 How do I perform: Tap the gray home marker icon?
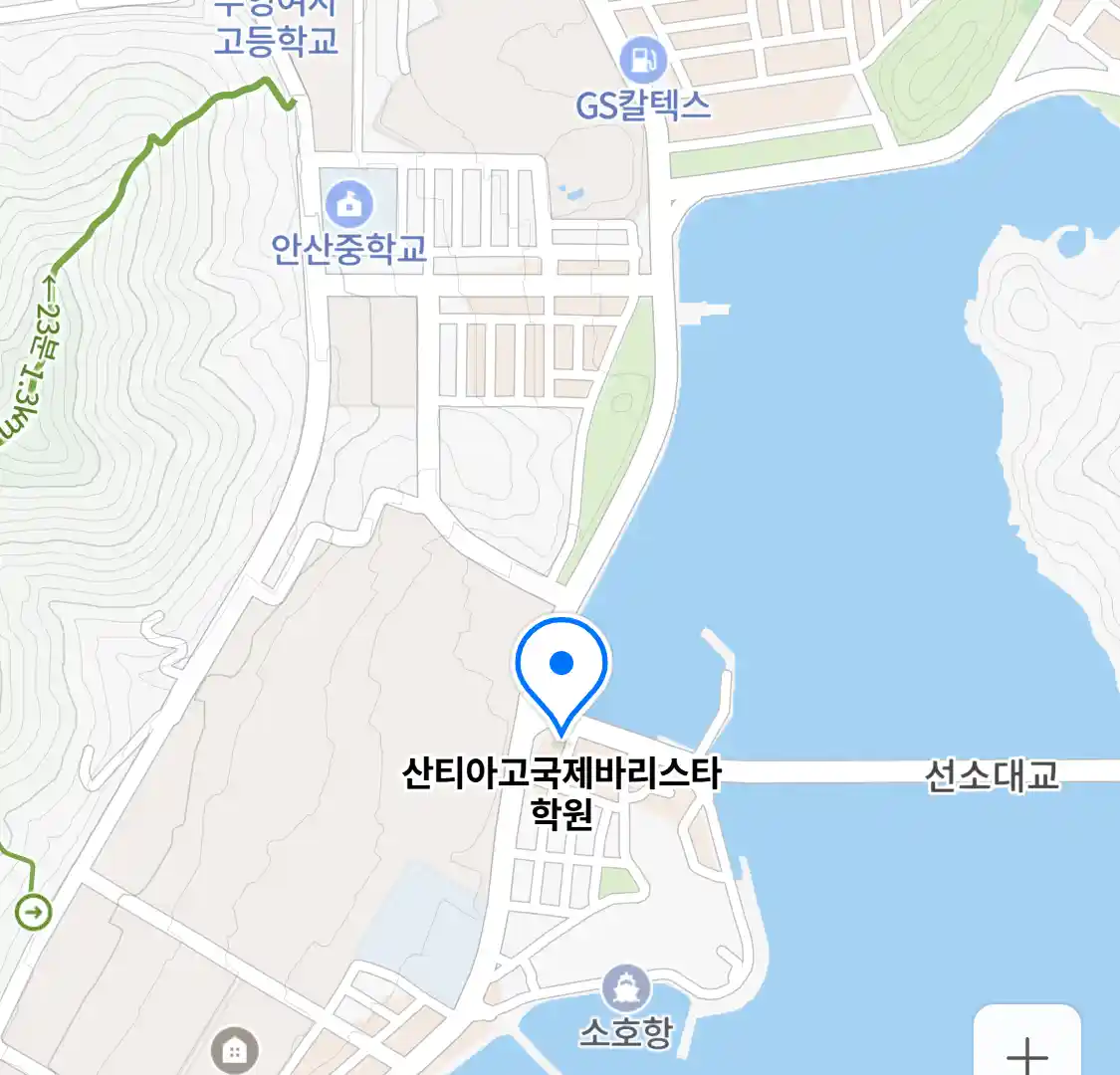pos(235,1050)
